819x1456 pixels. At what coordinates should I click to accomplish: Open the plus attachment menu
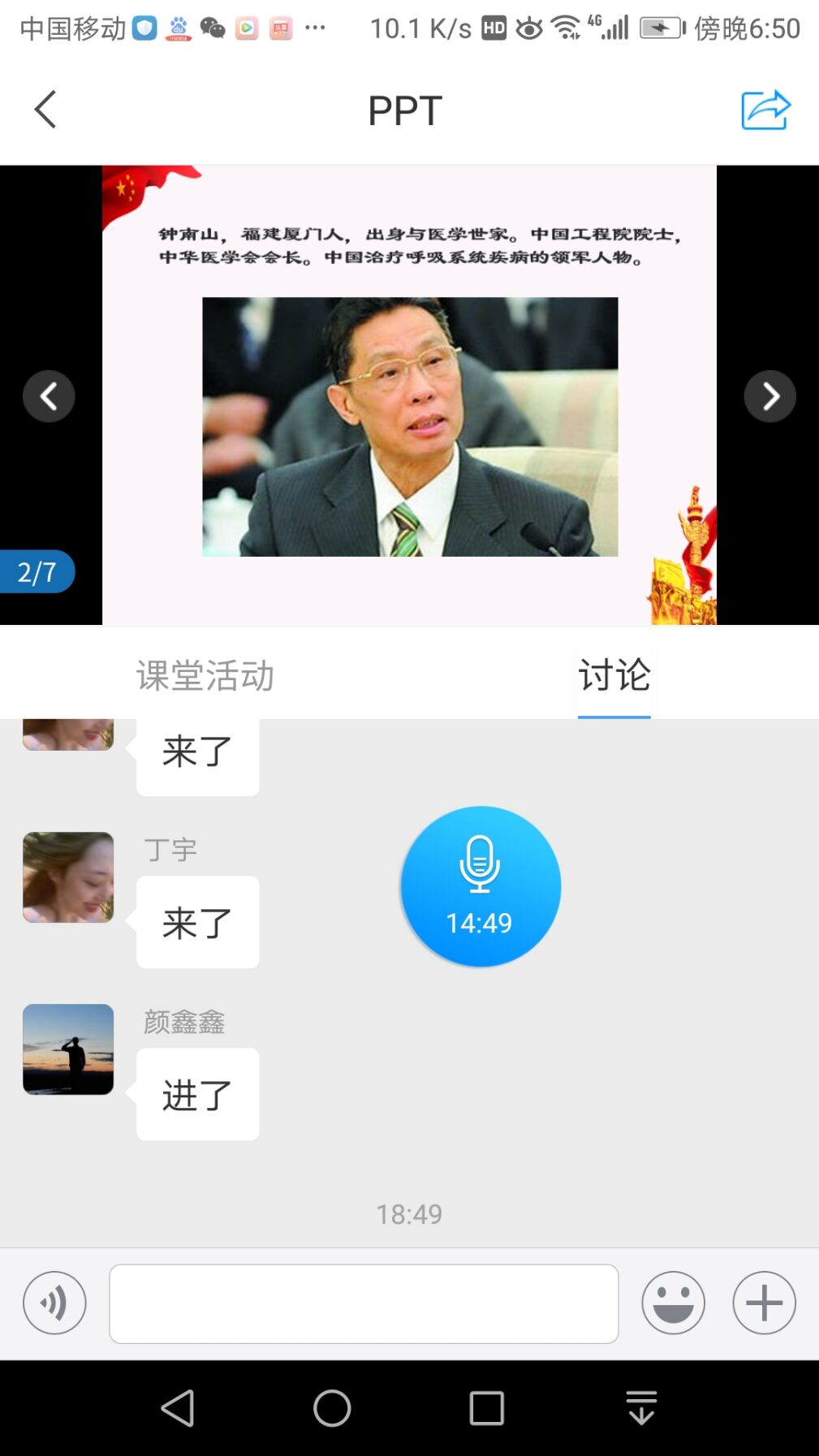[764, 1303]
